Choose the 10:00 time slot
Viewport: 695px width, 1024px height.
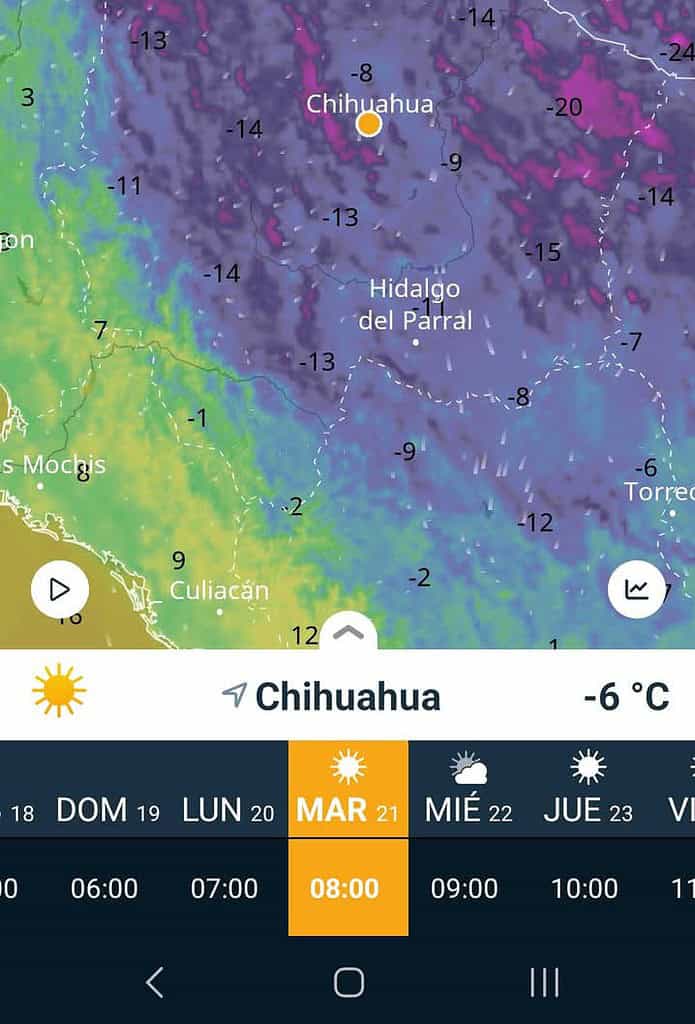(x=584, y=888)
